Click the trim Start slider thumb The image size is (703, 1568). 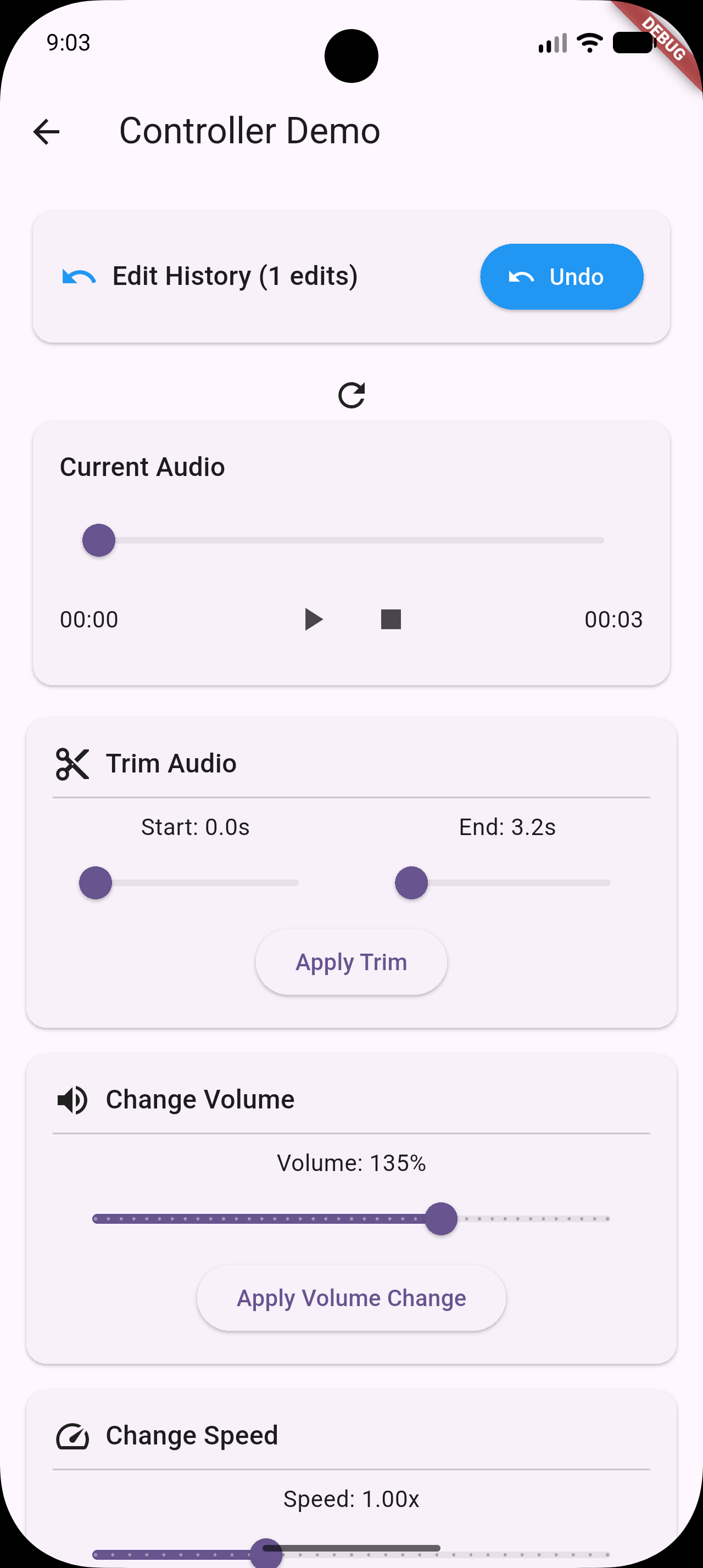tap(96, 883)
